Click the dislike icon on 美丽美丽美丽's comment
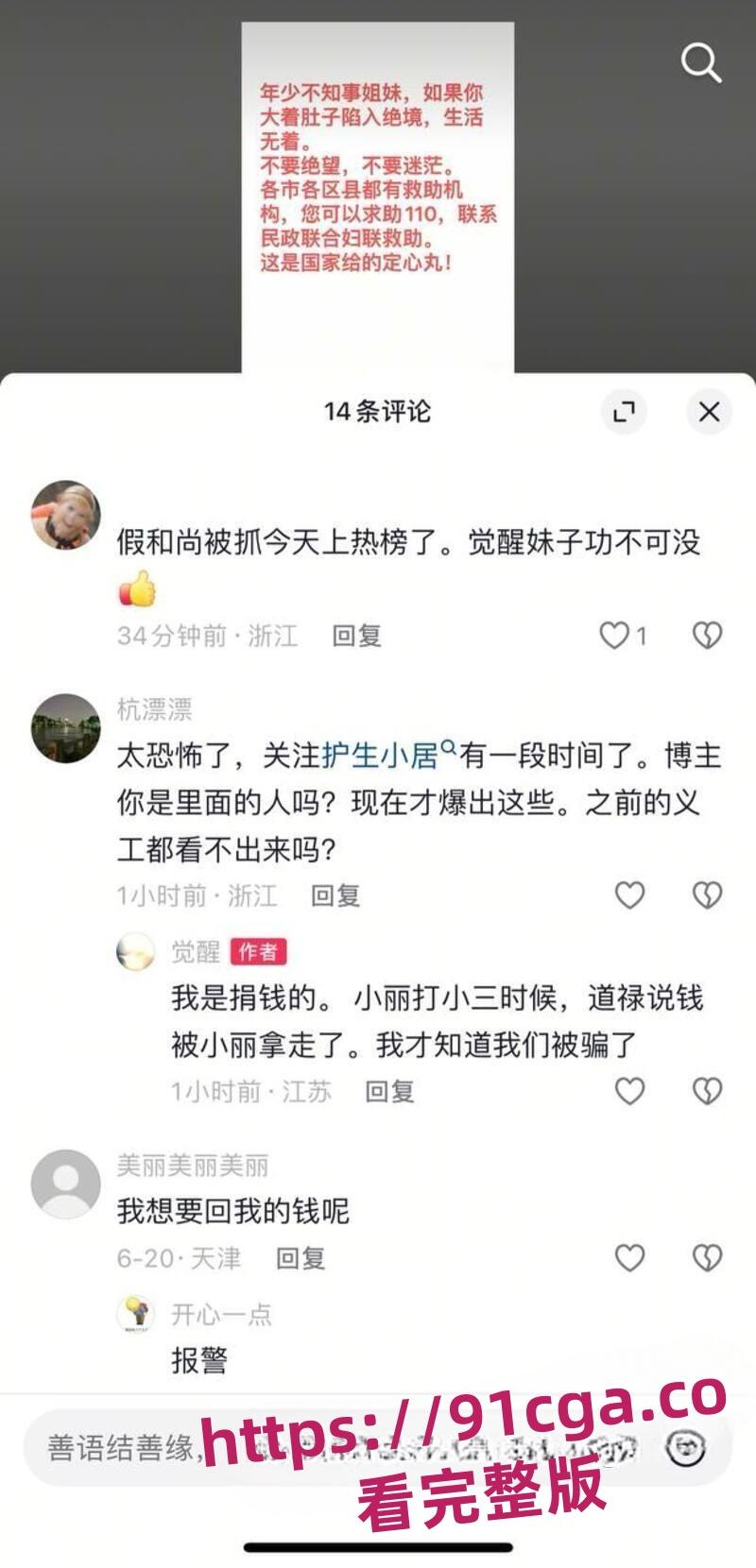756x1568 pixels. (705, 1257)
